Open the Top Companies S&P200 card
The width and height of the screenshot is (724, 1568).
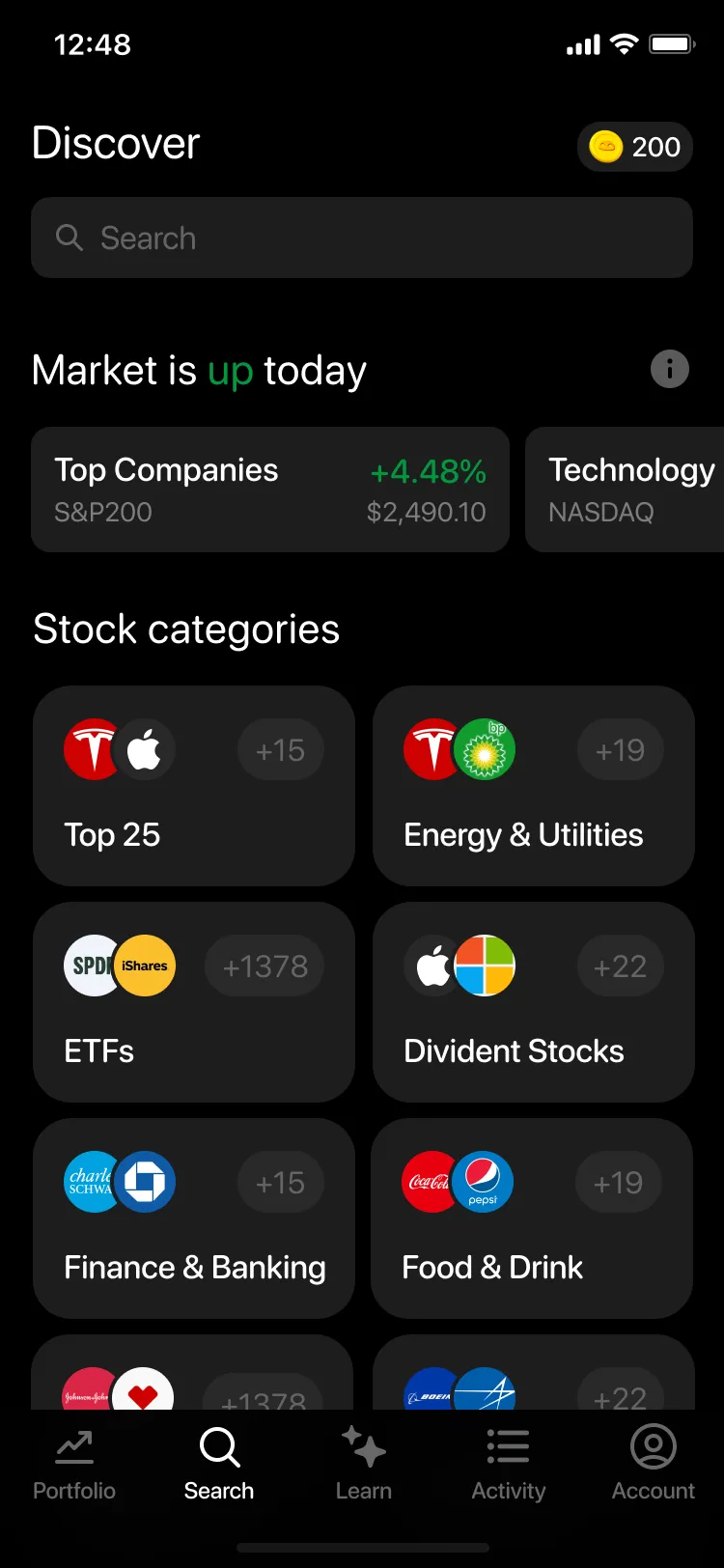pos(270,490)
